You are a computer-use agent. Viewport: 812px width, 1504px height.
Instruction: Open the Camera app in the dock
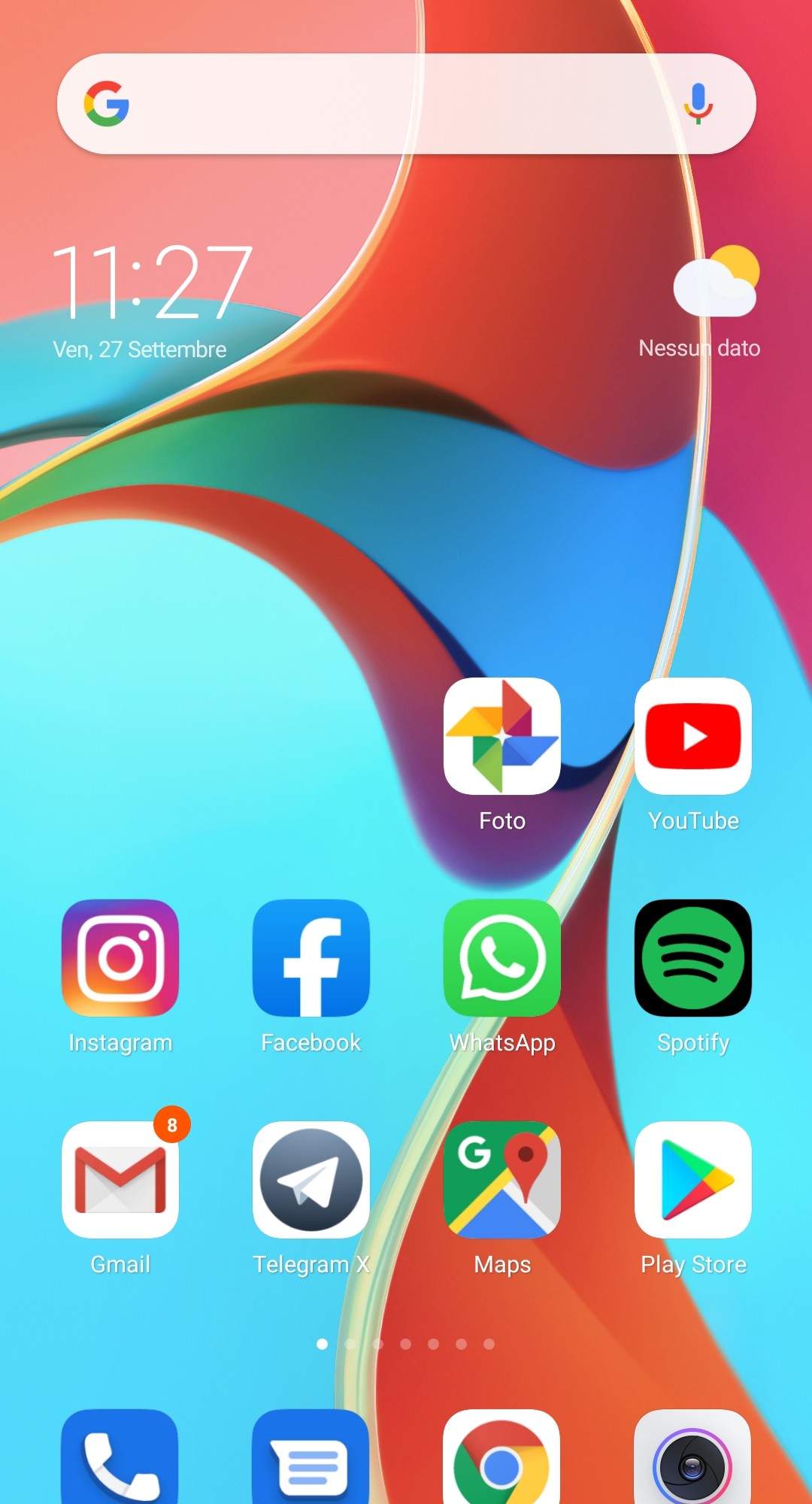click(693, 1459)
